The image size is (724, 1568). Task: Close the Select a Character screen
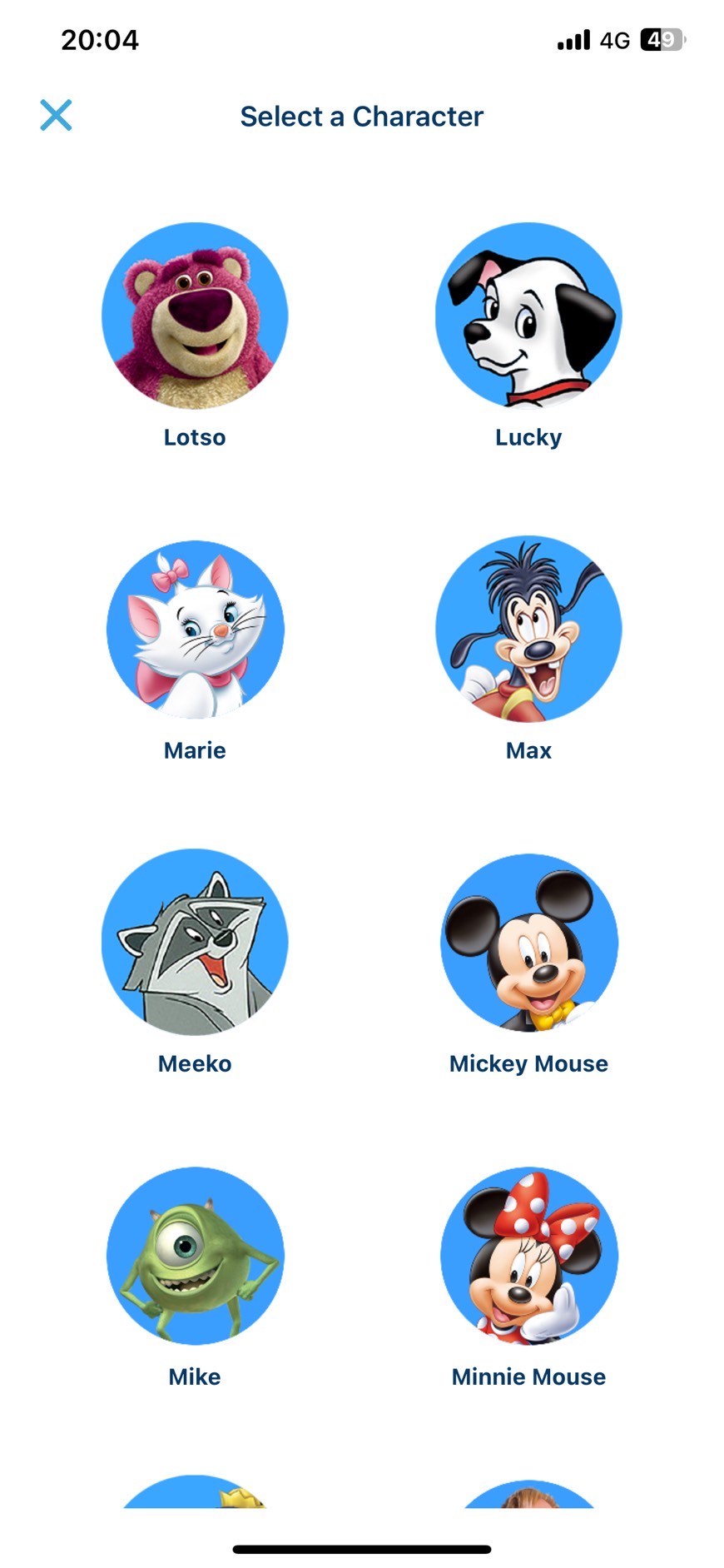point(56,116)
